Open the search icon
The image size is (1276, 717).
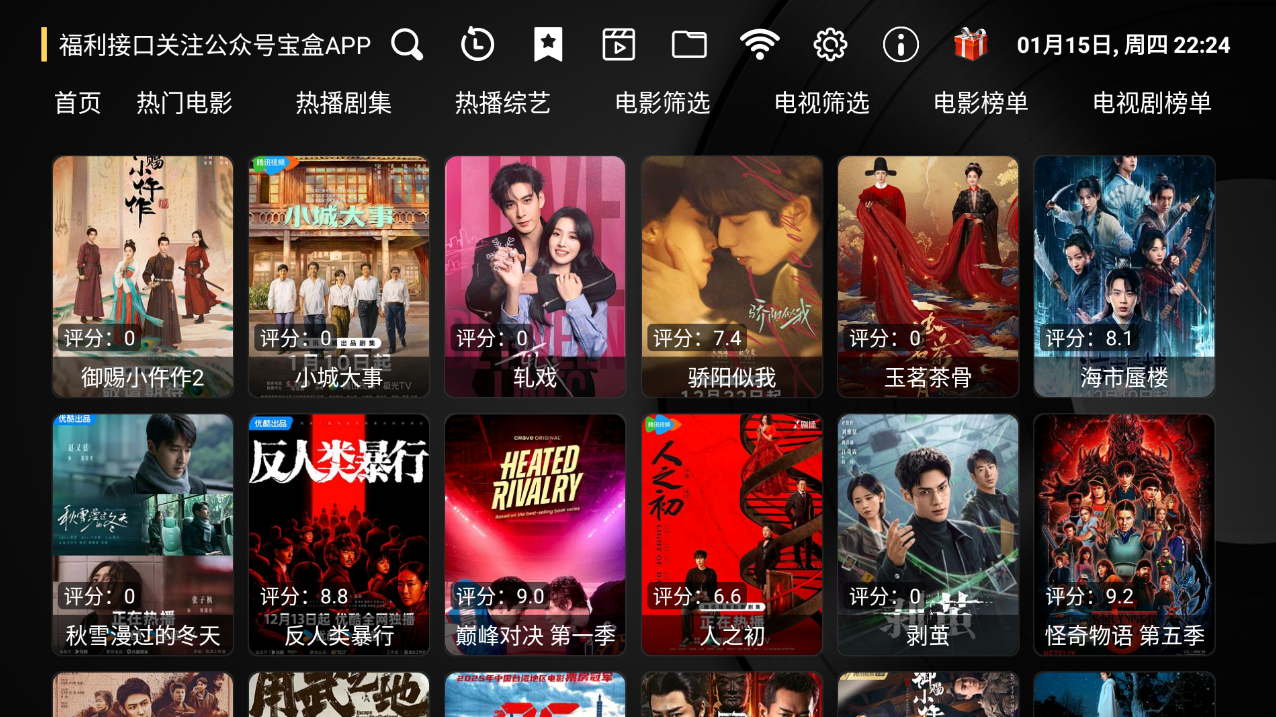(x=406, y=45)
